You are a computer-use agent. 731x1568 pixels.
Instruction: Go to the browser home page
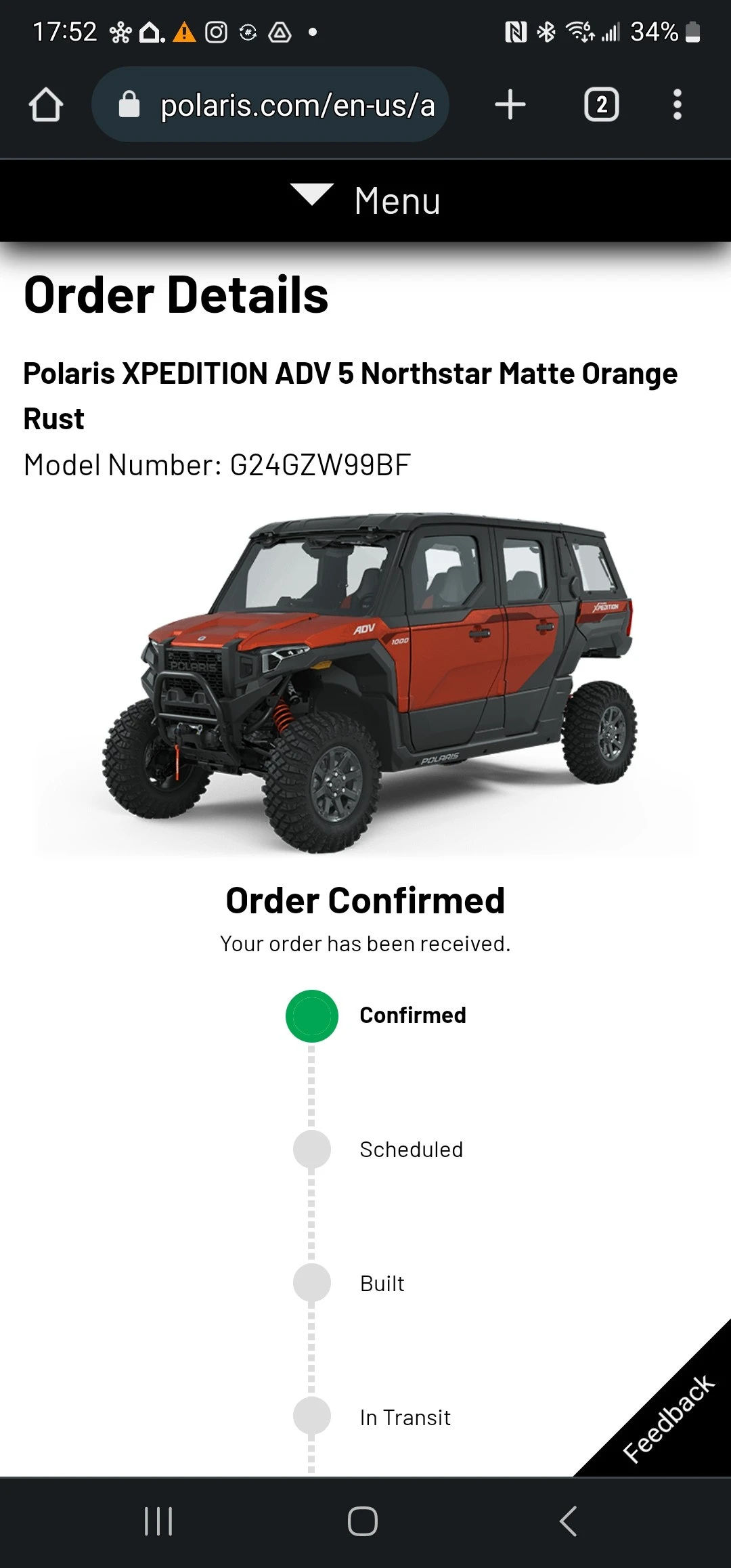(46, 105)
